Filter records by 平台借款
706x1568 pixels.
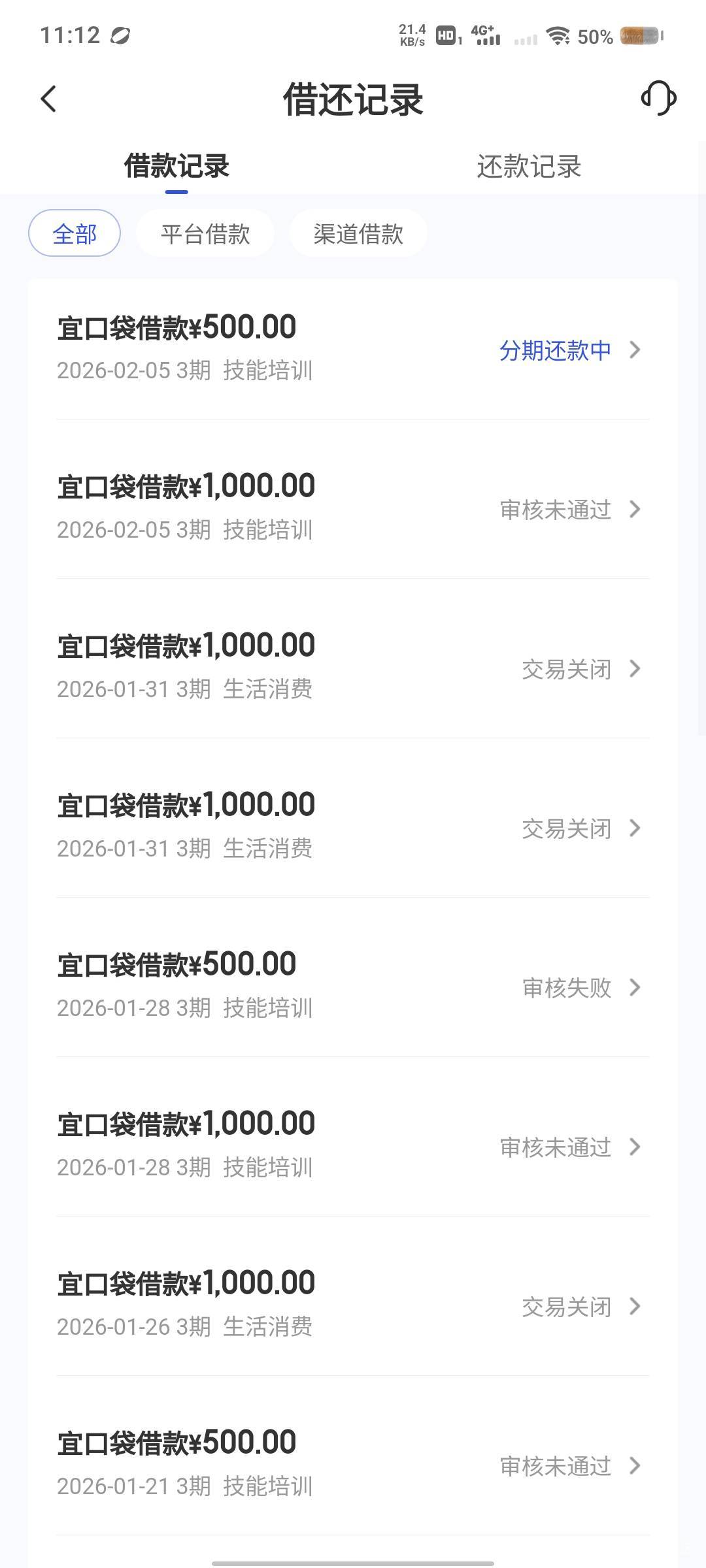205,234
